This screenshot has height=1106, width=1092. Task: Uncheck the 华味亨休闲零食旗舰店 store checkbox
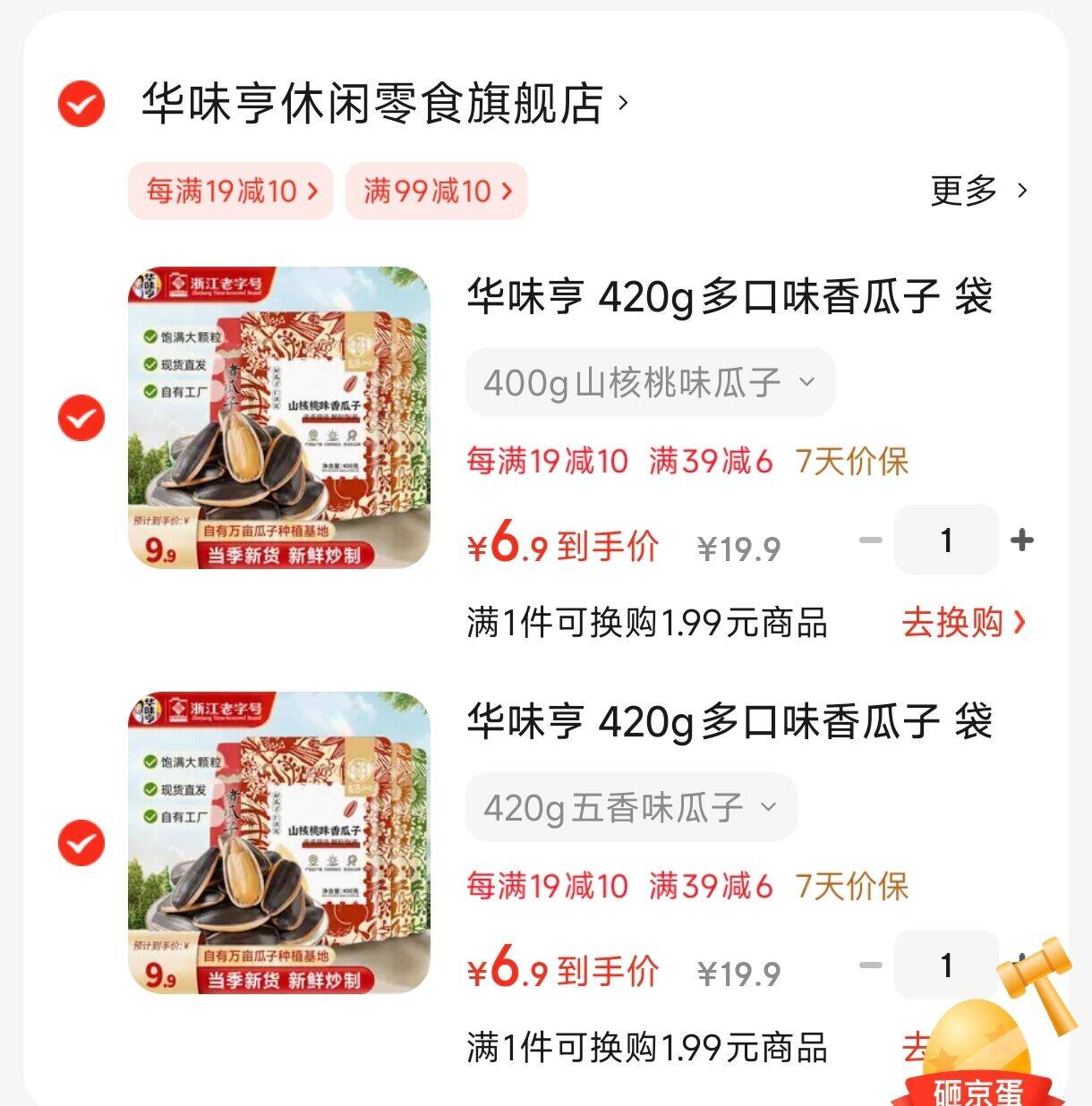(x=81, y=104)
